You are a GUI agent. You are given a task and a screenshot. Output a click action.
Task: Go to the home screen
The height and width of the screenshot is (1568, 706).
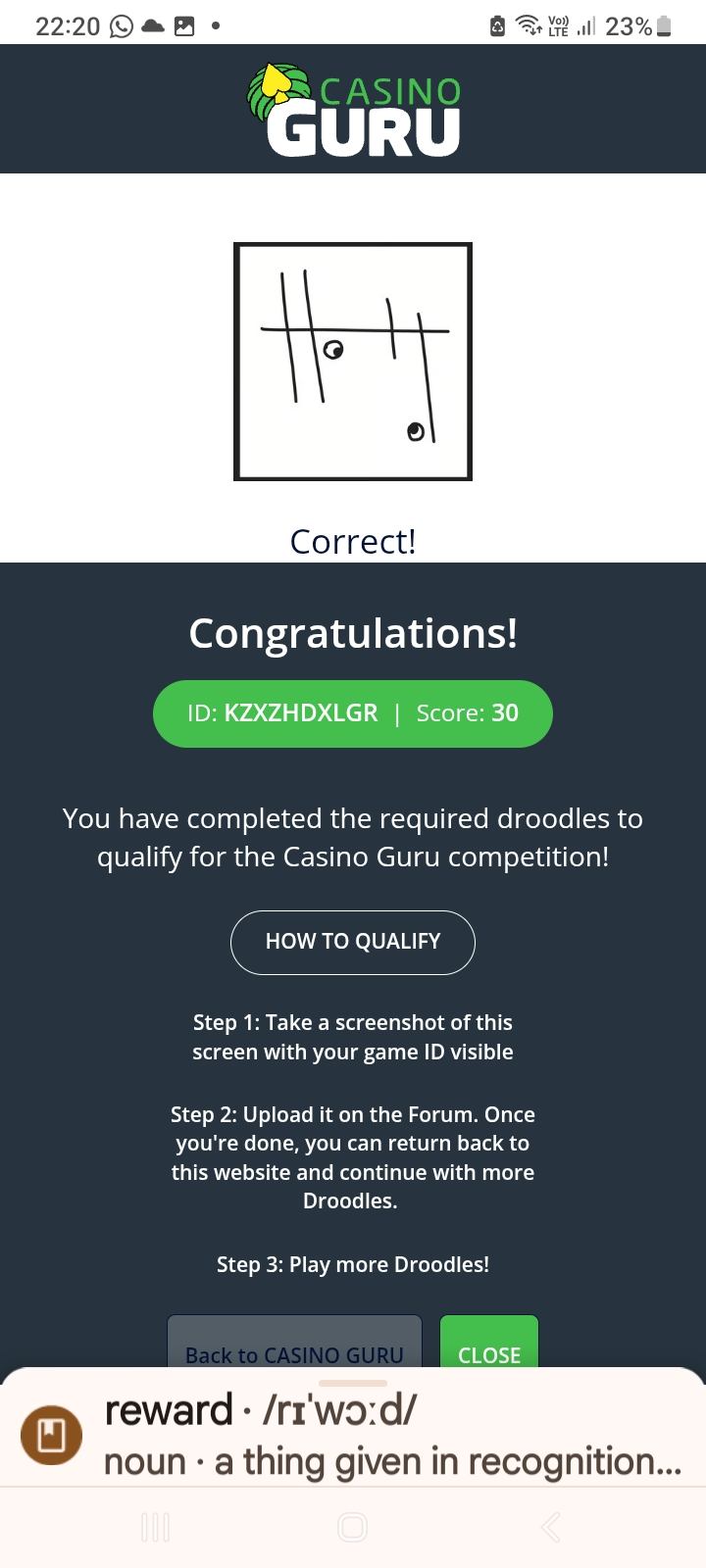tap(352, 1527)
